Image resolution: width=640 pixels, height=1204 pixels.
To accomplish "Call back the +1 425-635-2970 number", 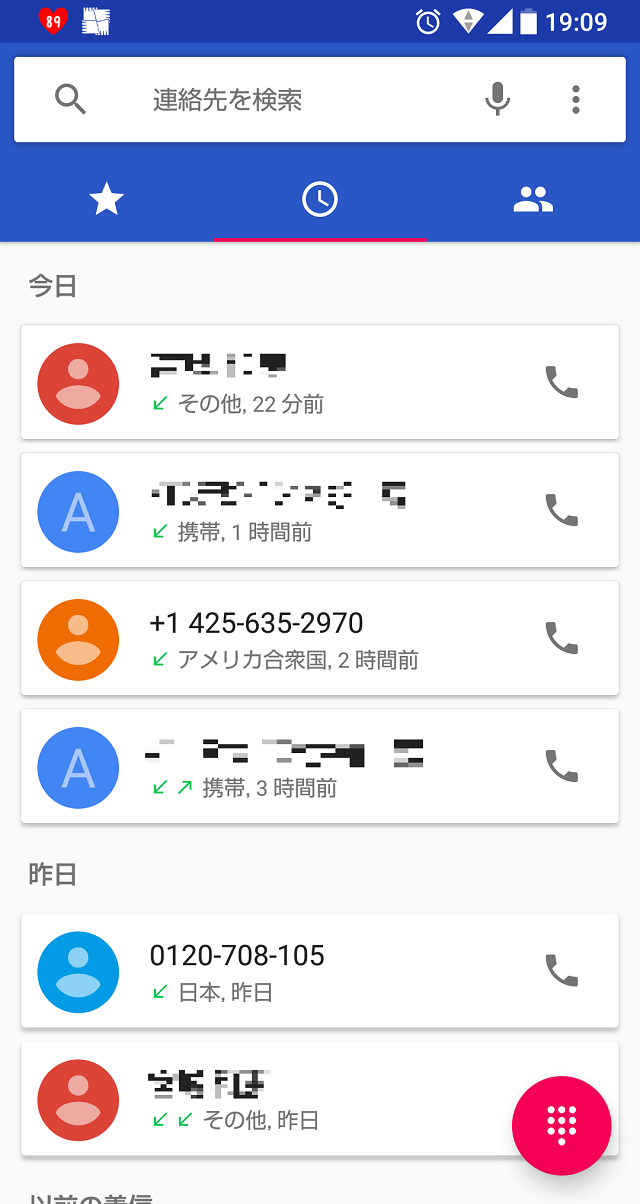I will click(x=561, y=638).
